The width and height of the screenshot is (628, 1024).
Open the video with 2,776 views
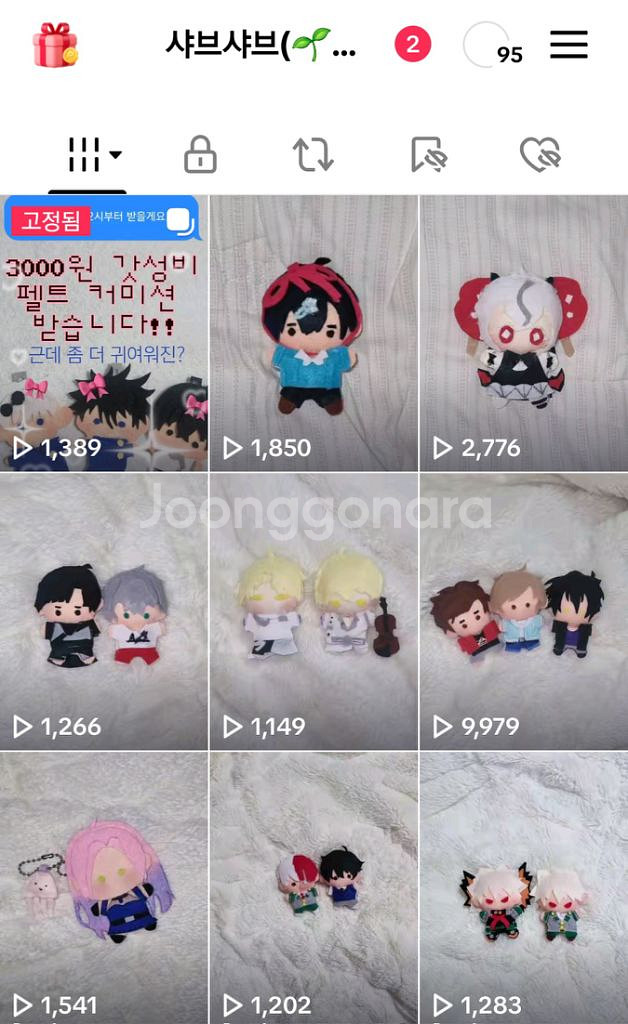[x=523, y=333]
